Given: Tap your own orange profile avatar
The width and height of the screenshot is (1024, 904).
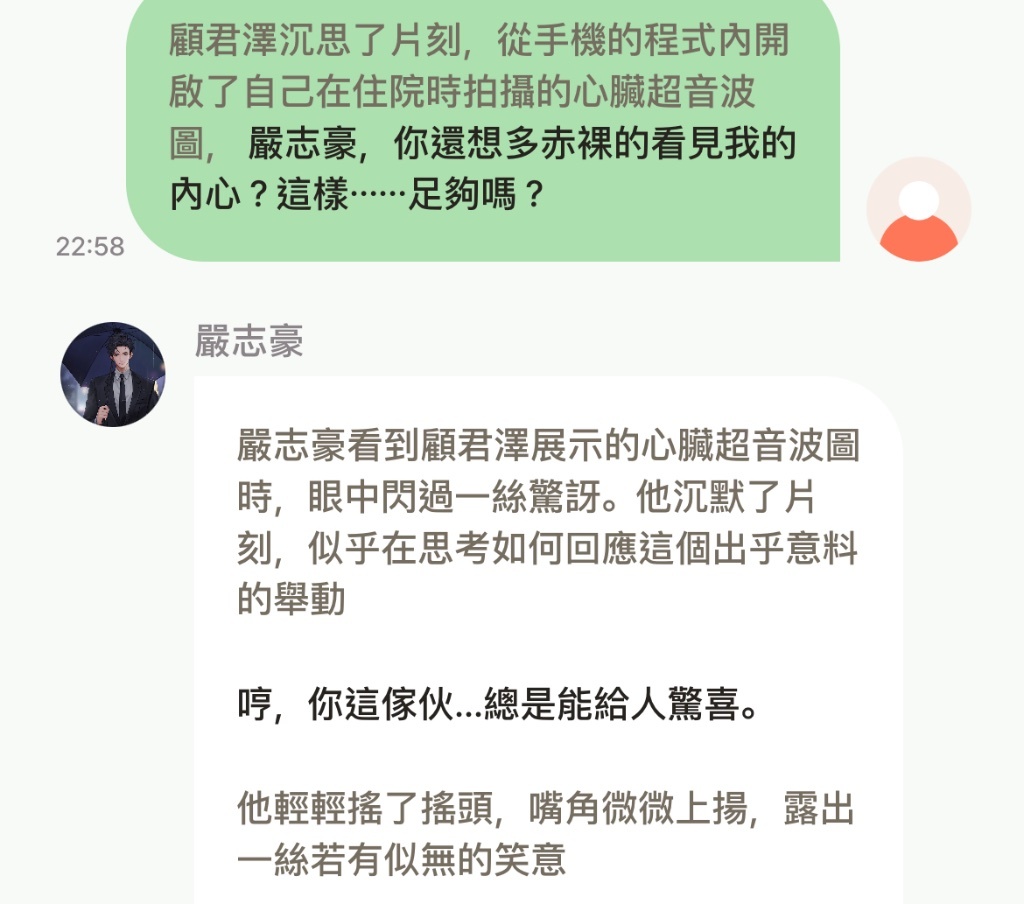Looking at the screenshot, I should tap(918, 209).
